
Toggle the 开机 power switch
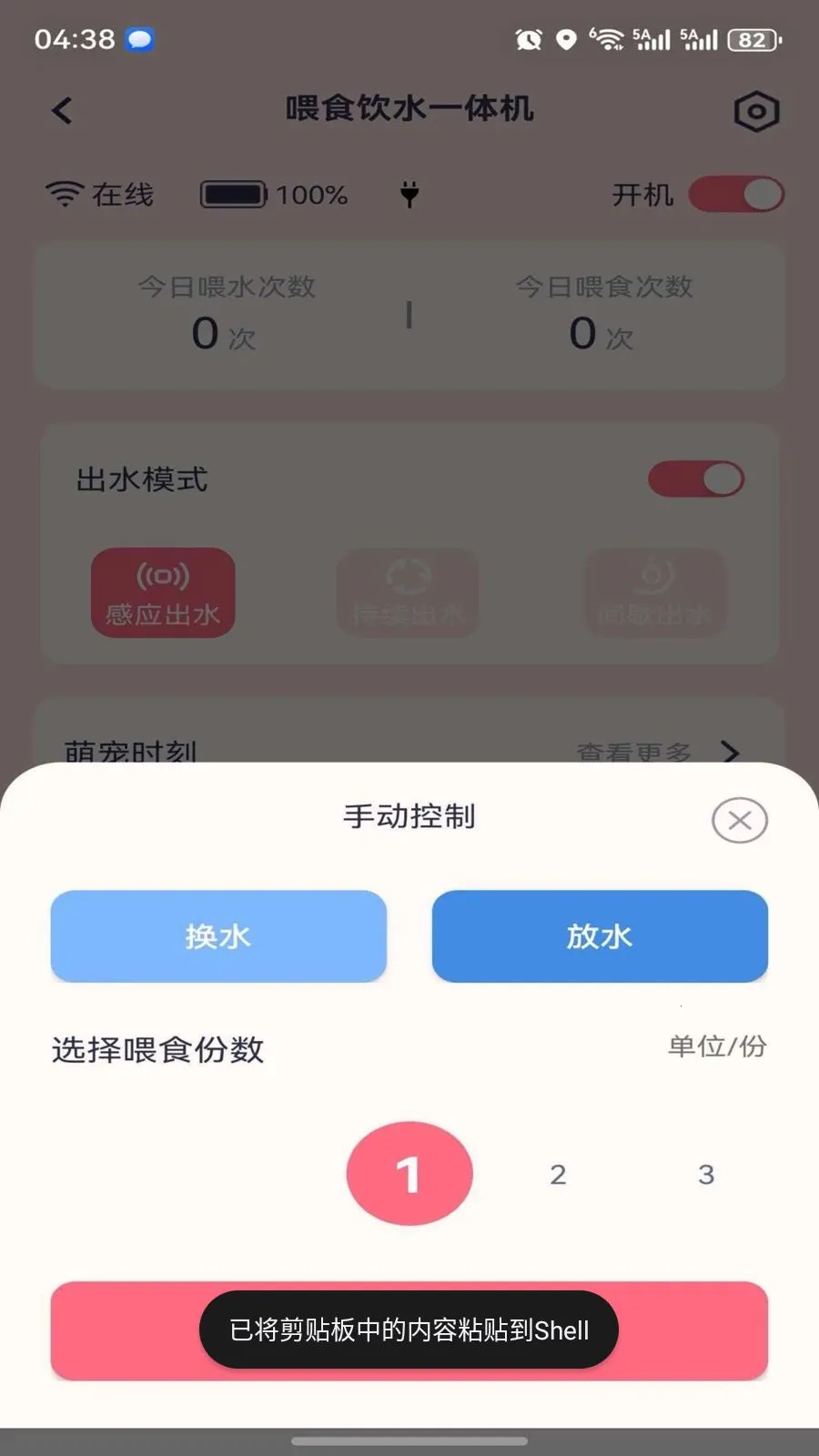735,194
